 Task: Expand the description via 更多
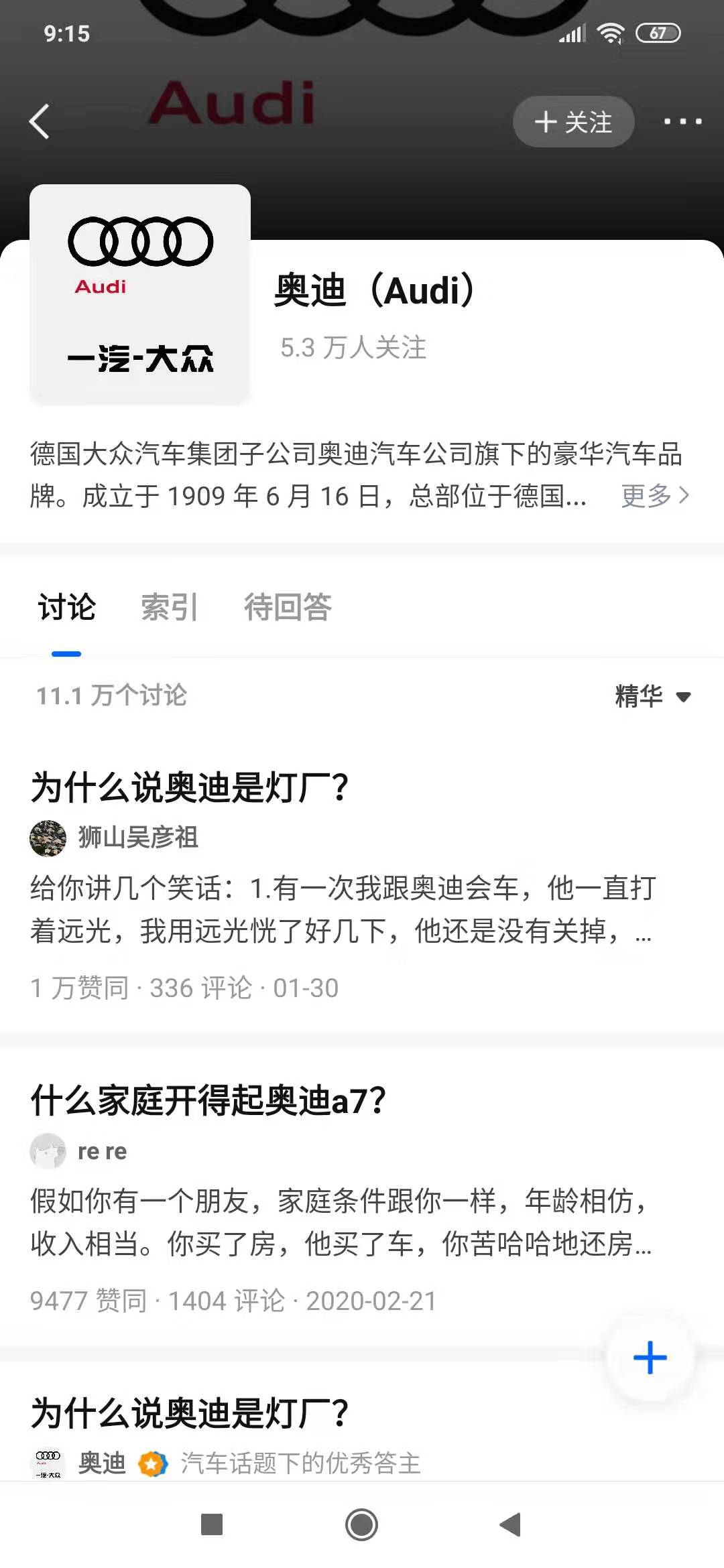(654, 496)
